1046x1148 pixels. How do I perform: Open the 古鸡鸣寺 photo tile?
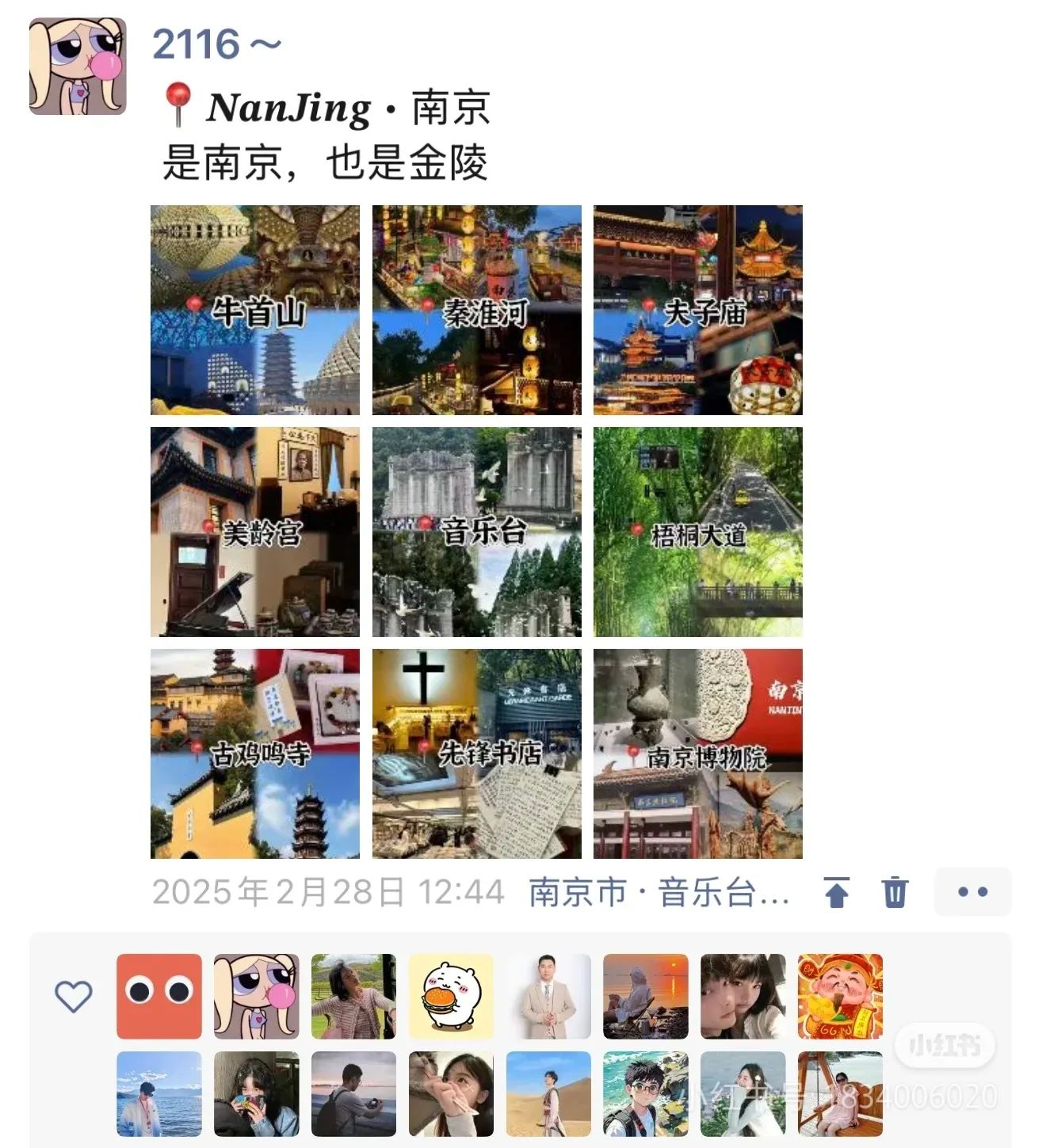coord(255,753)
